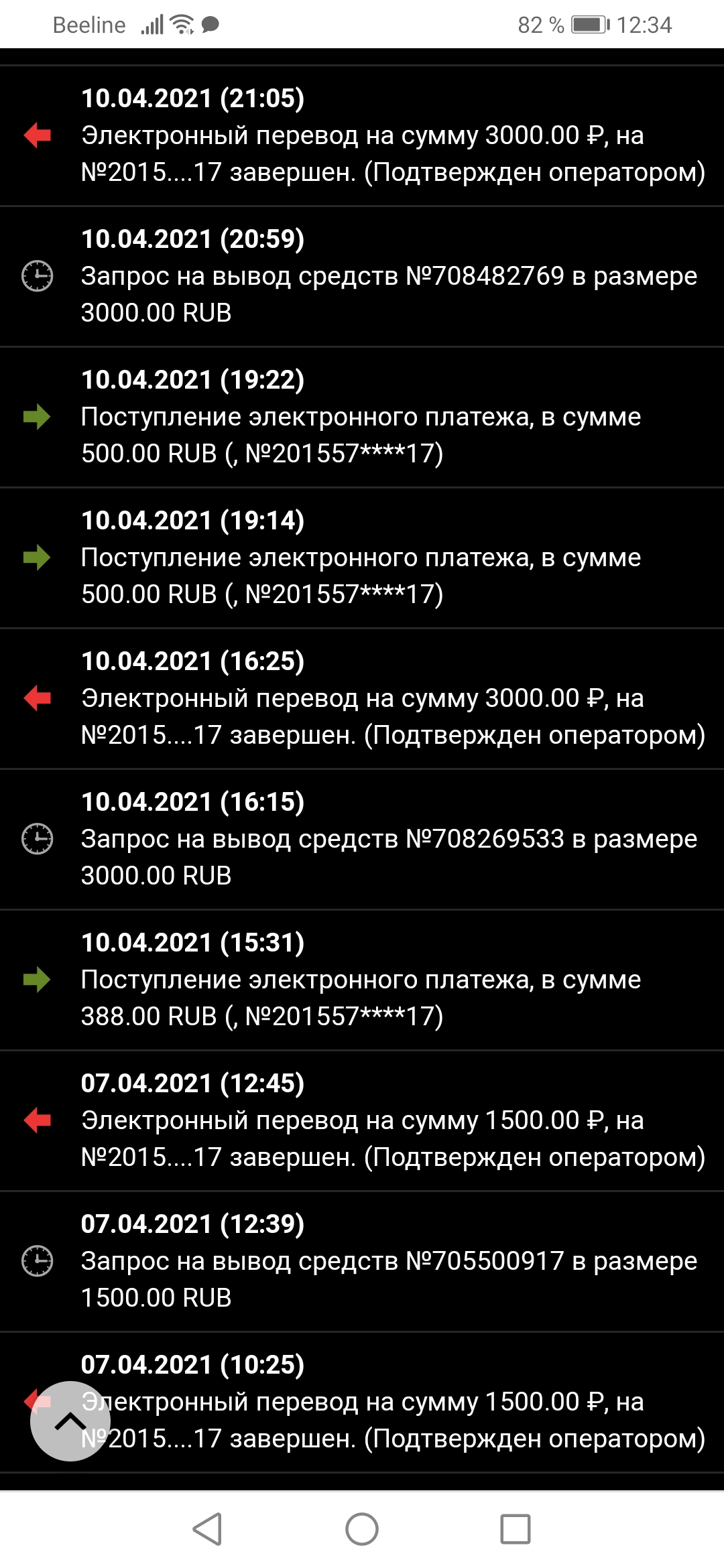Image resolution: width=724 pixels, height=1568 pixels.
Task: Tap the scroll-to-top arrow button
Action: pos(70,1421)
